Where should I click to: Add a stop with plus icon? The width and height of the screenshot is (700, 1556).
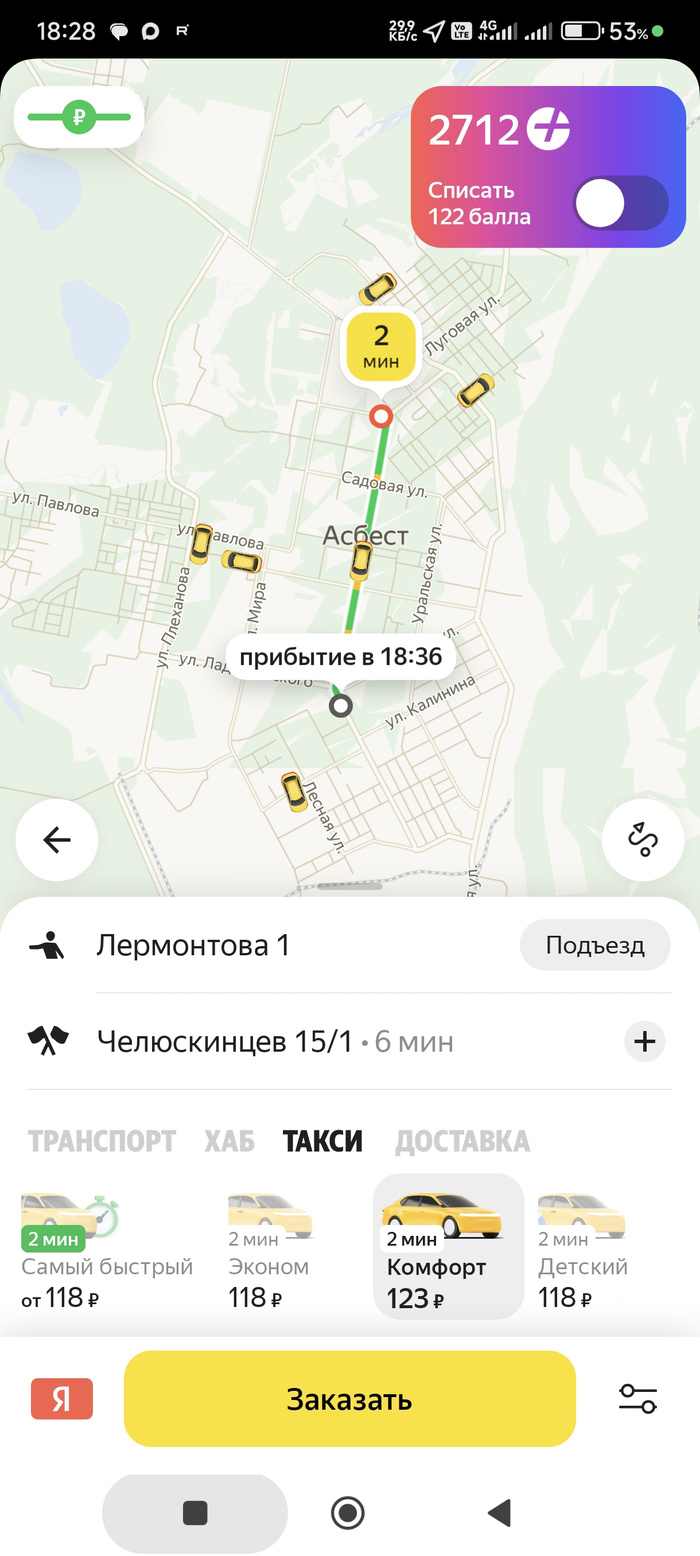point(645,1042)
